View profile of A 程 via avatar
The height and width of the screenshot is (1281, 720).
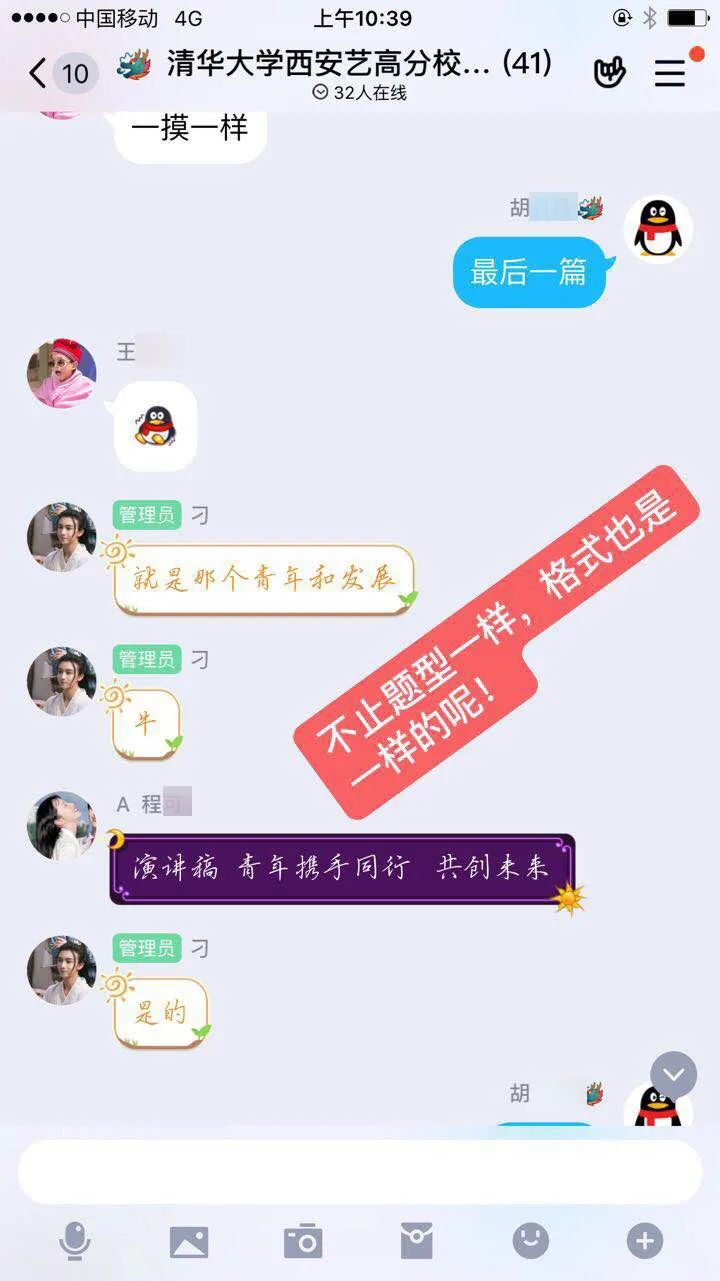61,825
